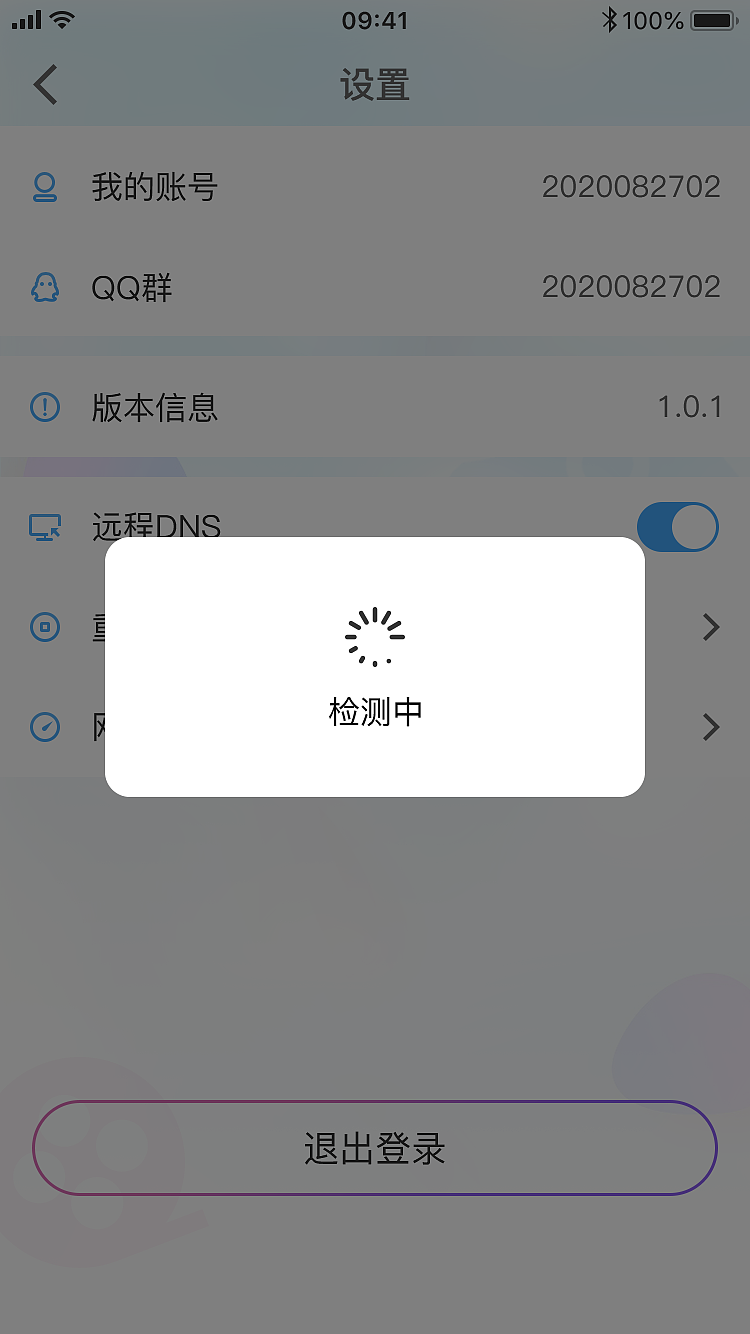
Task: Select the speedometer icon on the network row
Action: point(42,727)
